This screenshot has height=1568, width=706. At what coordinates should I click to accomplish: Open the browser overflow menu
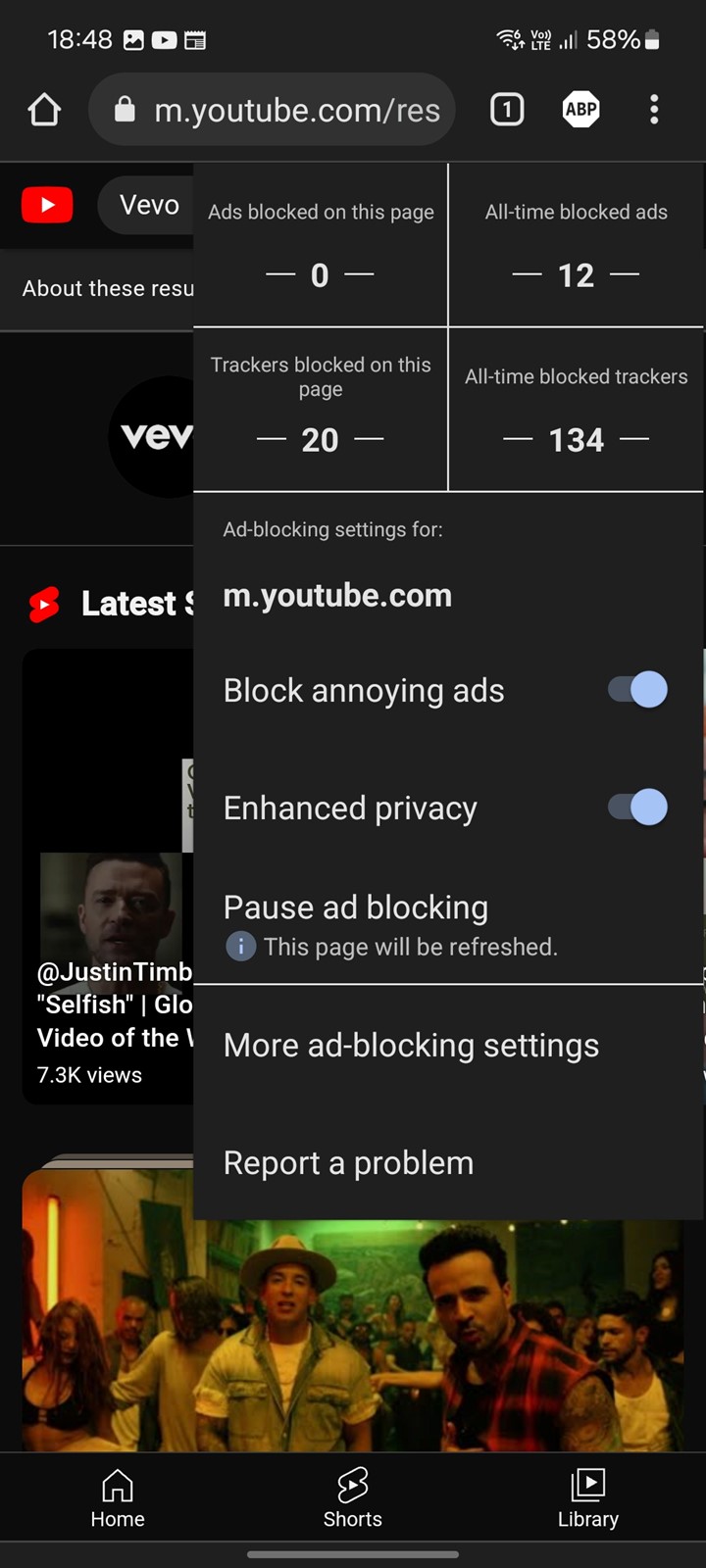tap(654, 110)
